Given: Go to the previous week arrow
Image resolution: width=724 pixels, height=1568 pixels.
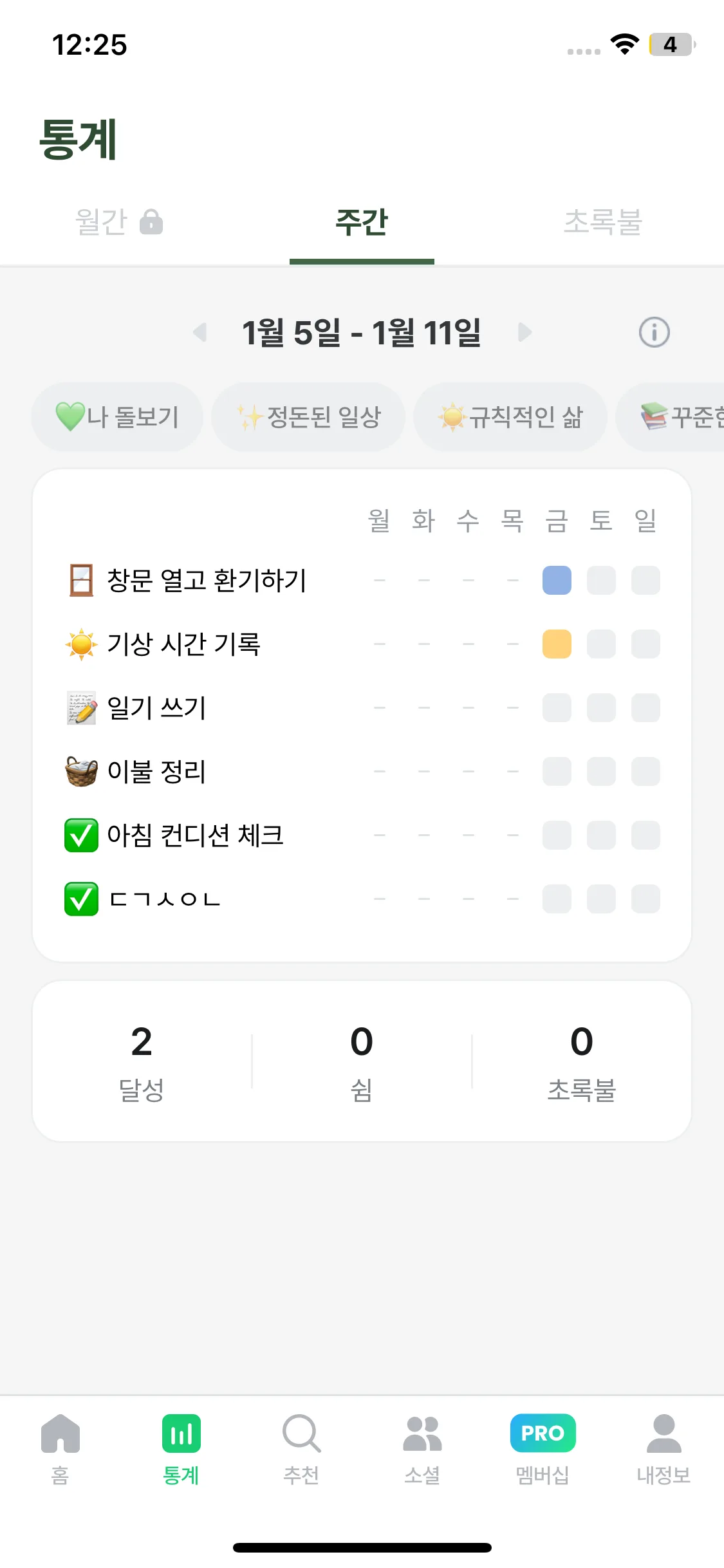Looking at the screenshot, I should coord(200,332).
